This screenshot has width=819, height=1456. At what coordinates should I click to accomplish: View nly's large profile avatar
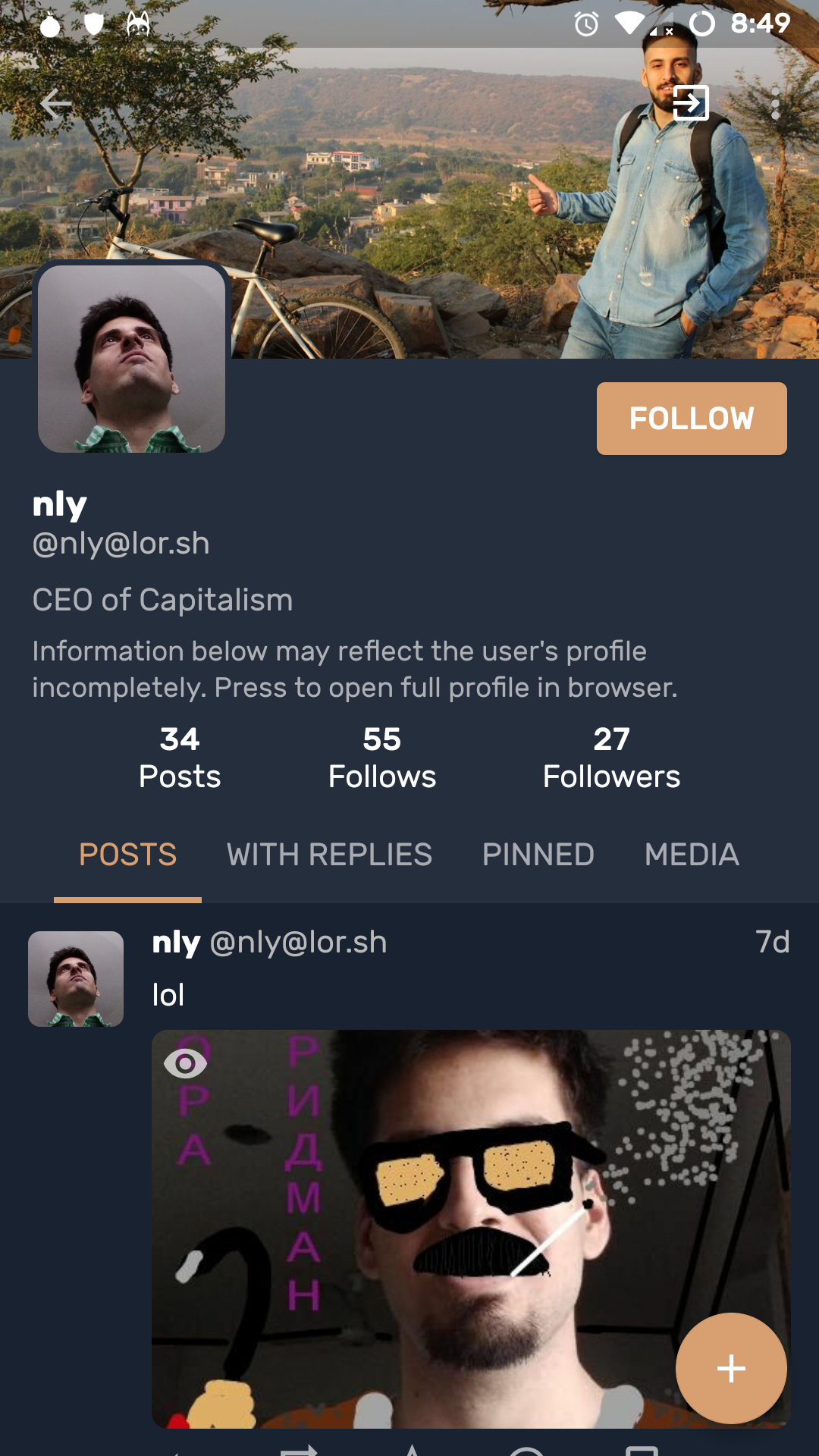pos(132,358)
